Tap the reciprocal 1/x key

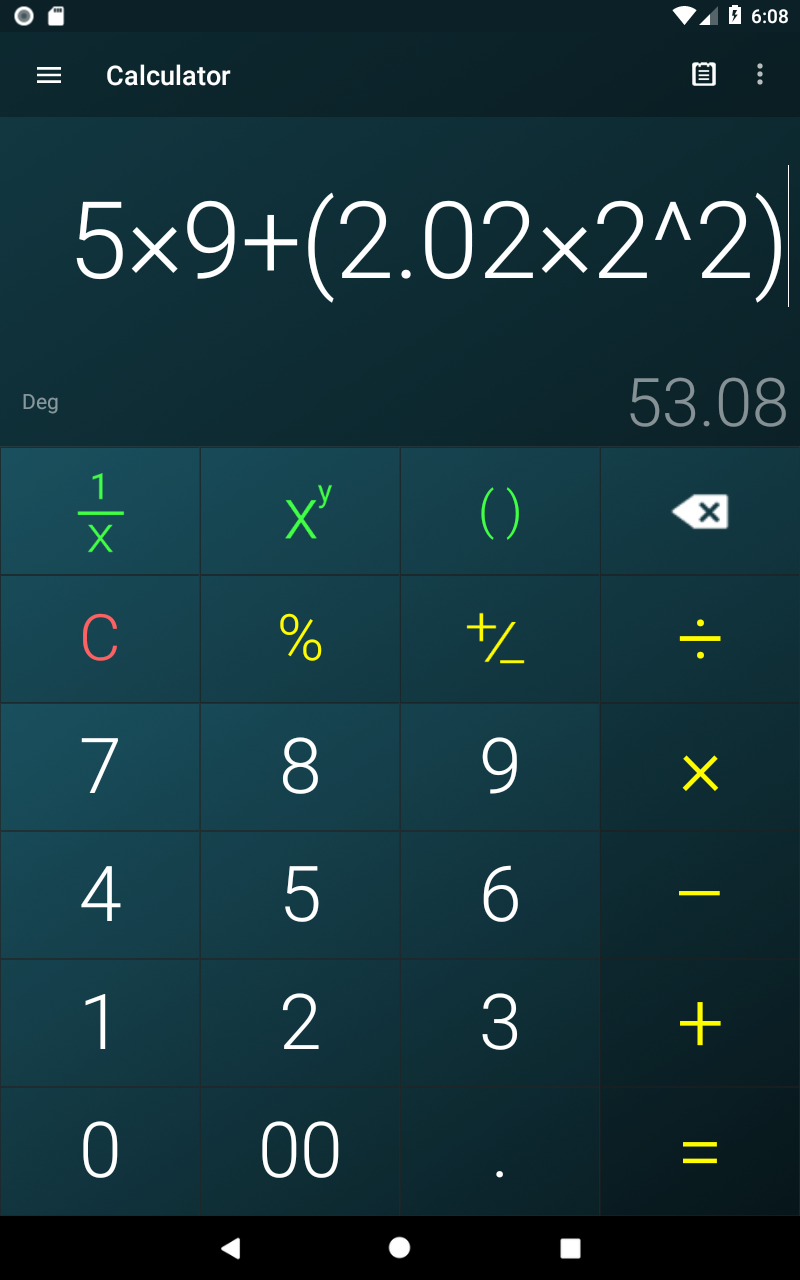click(x=100, y=512)
